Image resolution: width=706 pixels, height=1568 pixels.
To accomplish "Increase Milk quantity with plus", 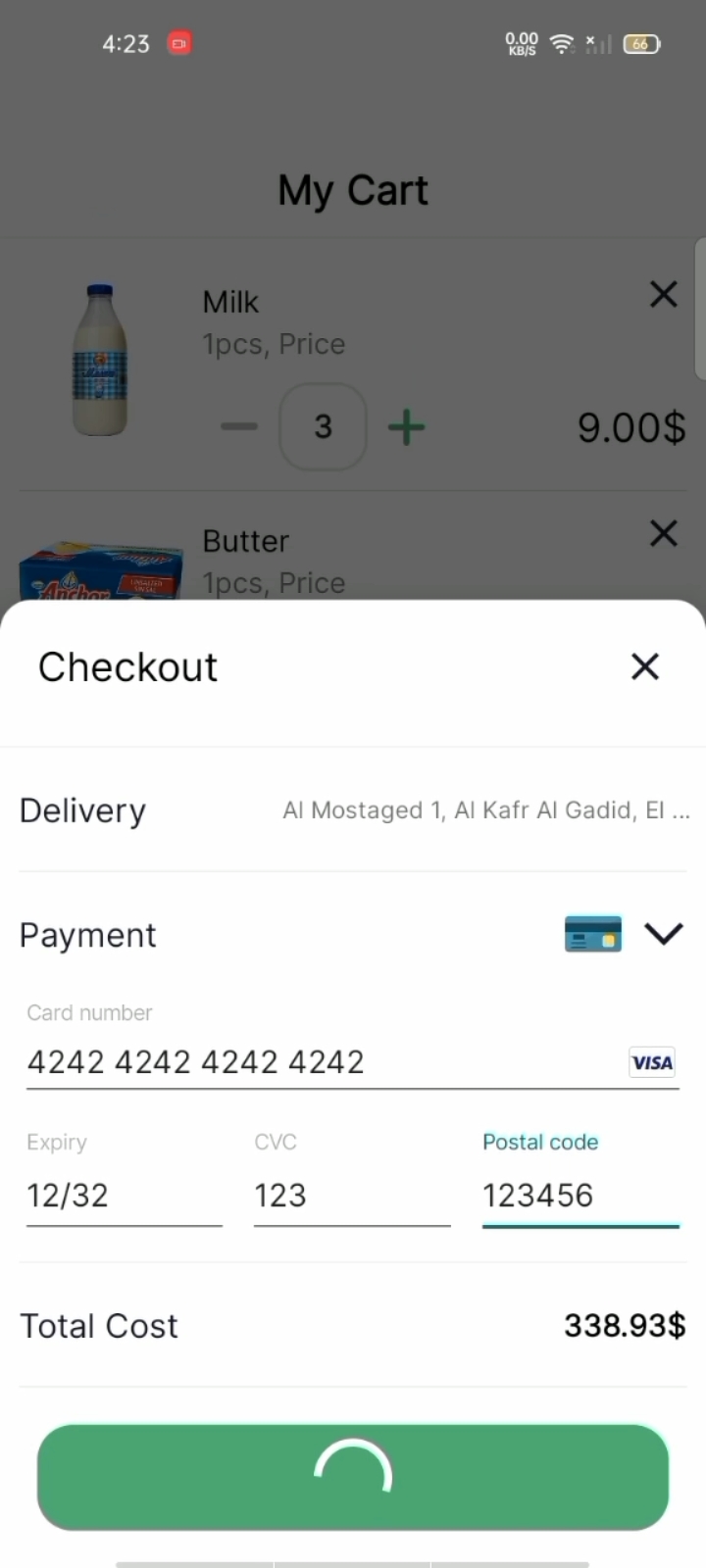I will click(x=406, y=426).
